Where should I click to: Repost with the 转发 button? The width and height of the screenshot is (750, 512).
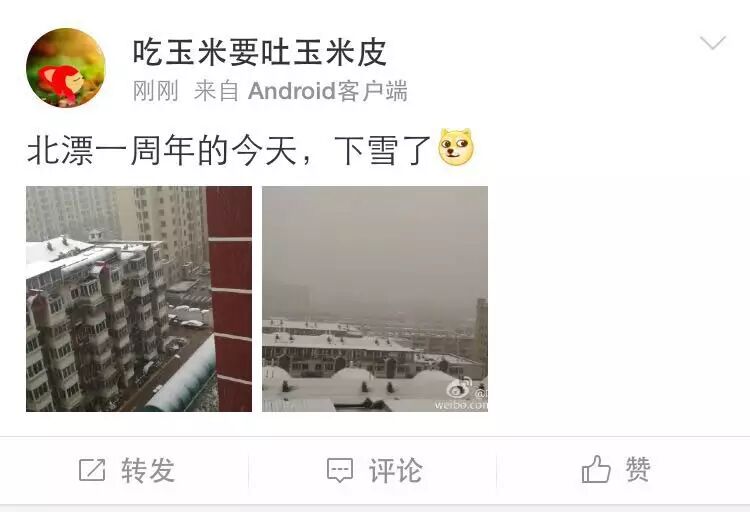(126, 470)
